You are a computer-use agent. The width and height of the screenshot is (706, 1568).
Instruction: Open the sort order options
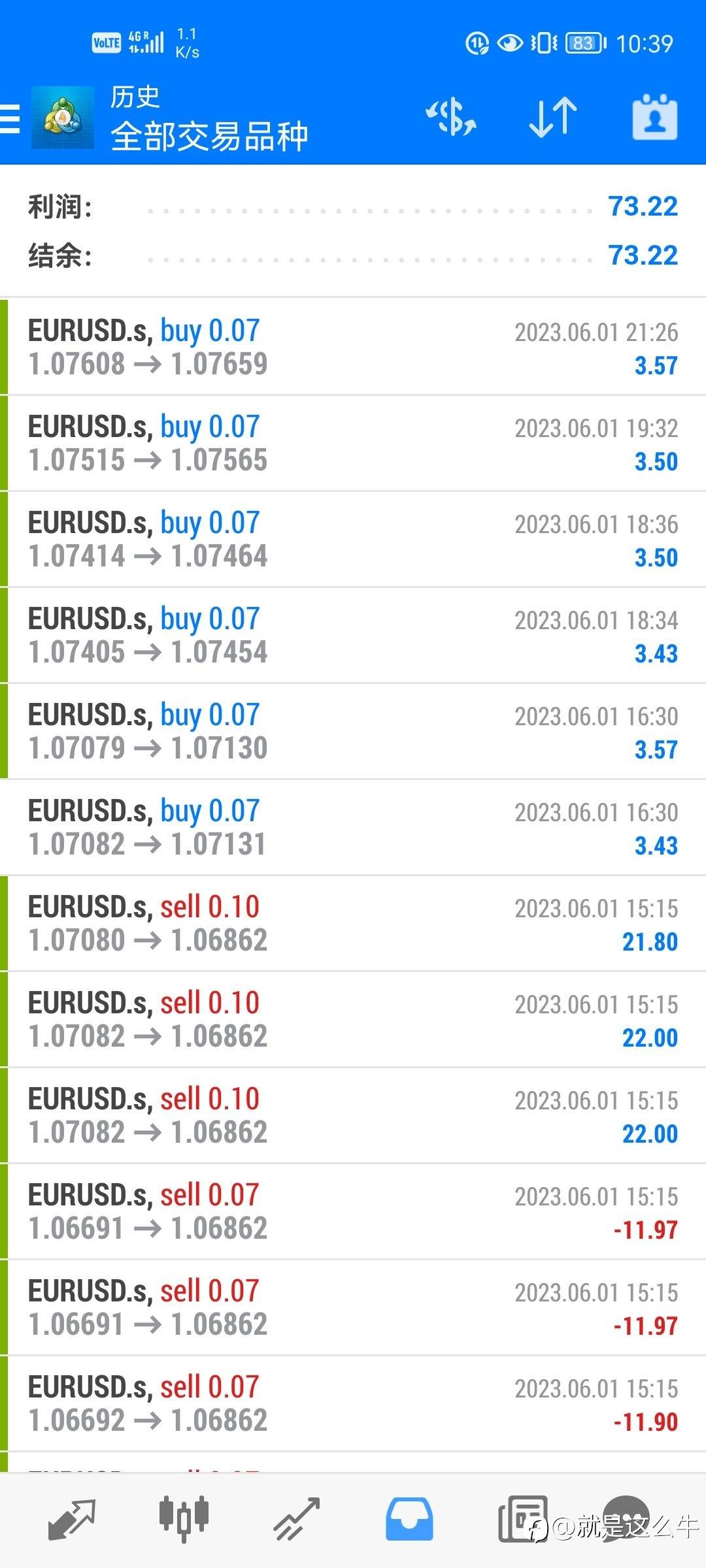(552, 118)
